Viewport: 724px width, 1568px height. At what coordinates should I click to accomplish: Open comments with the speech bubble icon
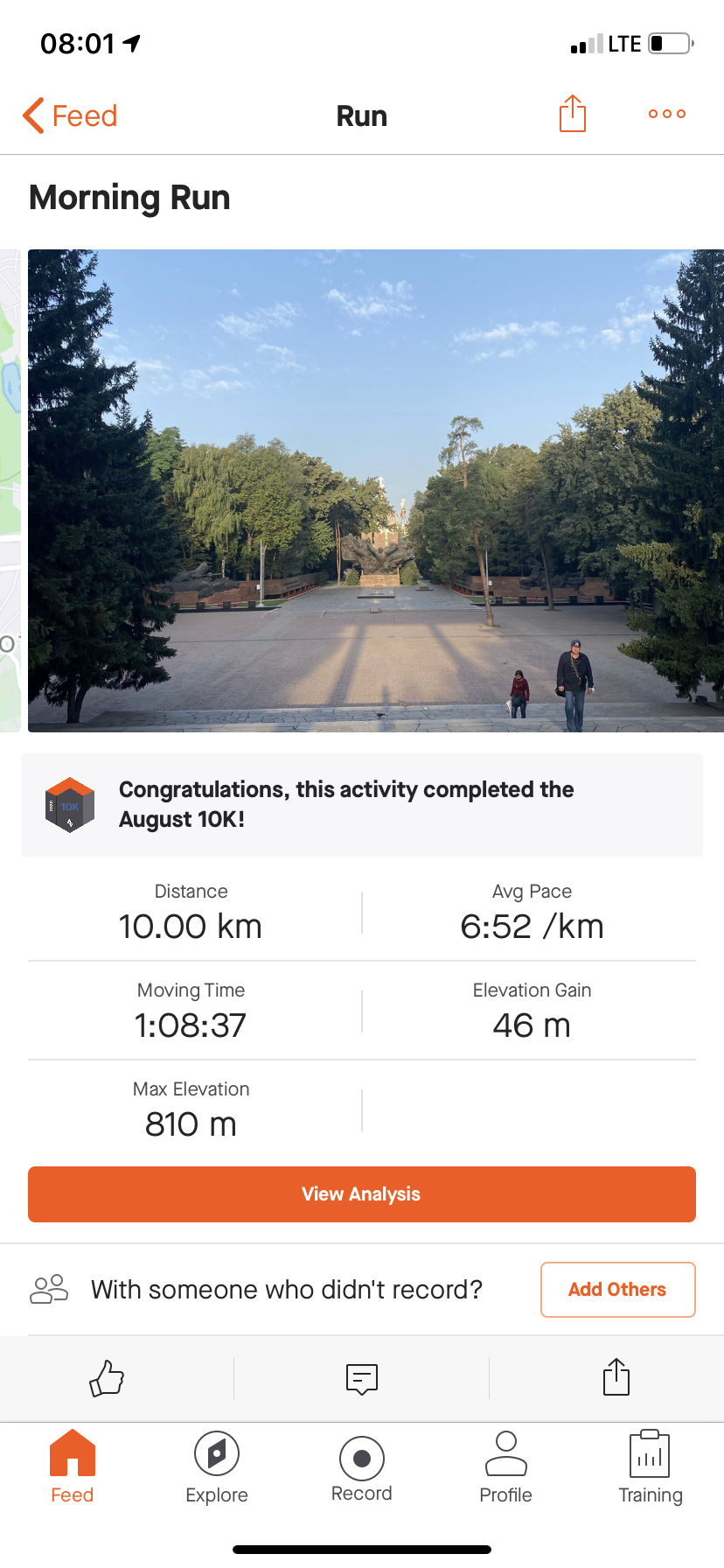[x=361, y=1378]
